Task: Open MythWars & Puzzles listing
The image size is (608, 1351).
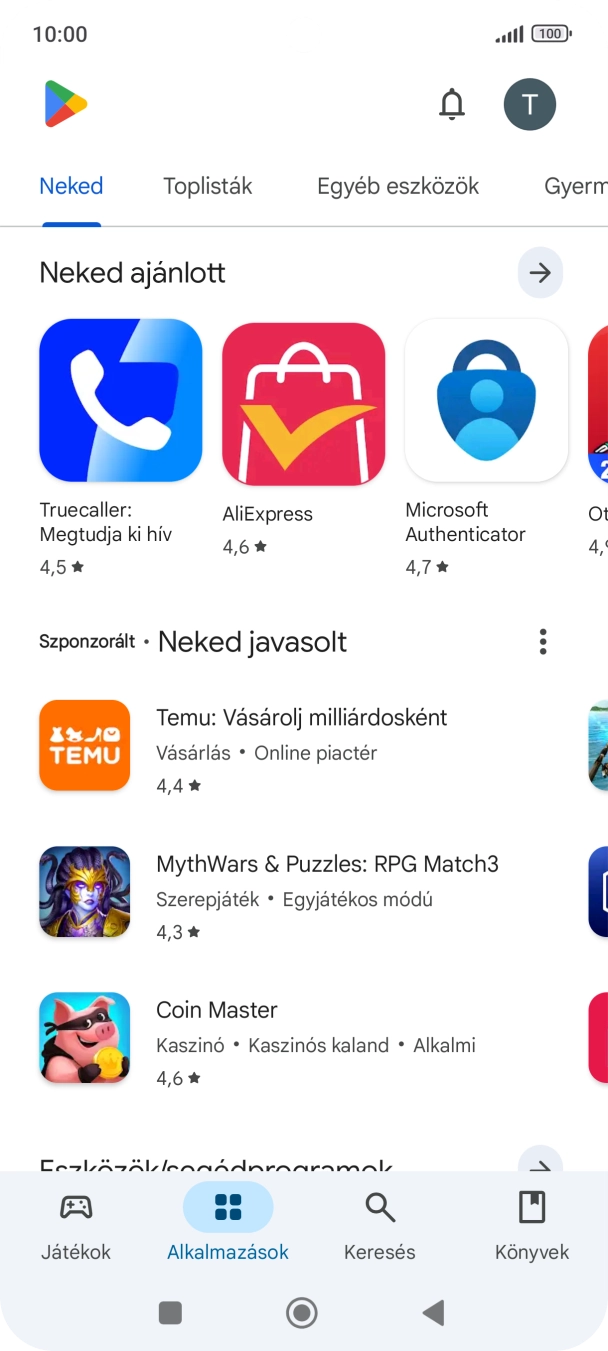Action: [300, 892]
